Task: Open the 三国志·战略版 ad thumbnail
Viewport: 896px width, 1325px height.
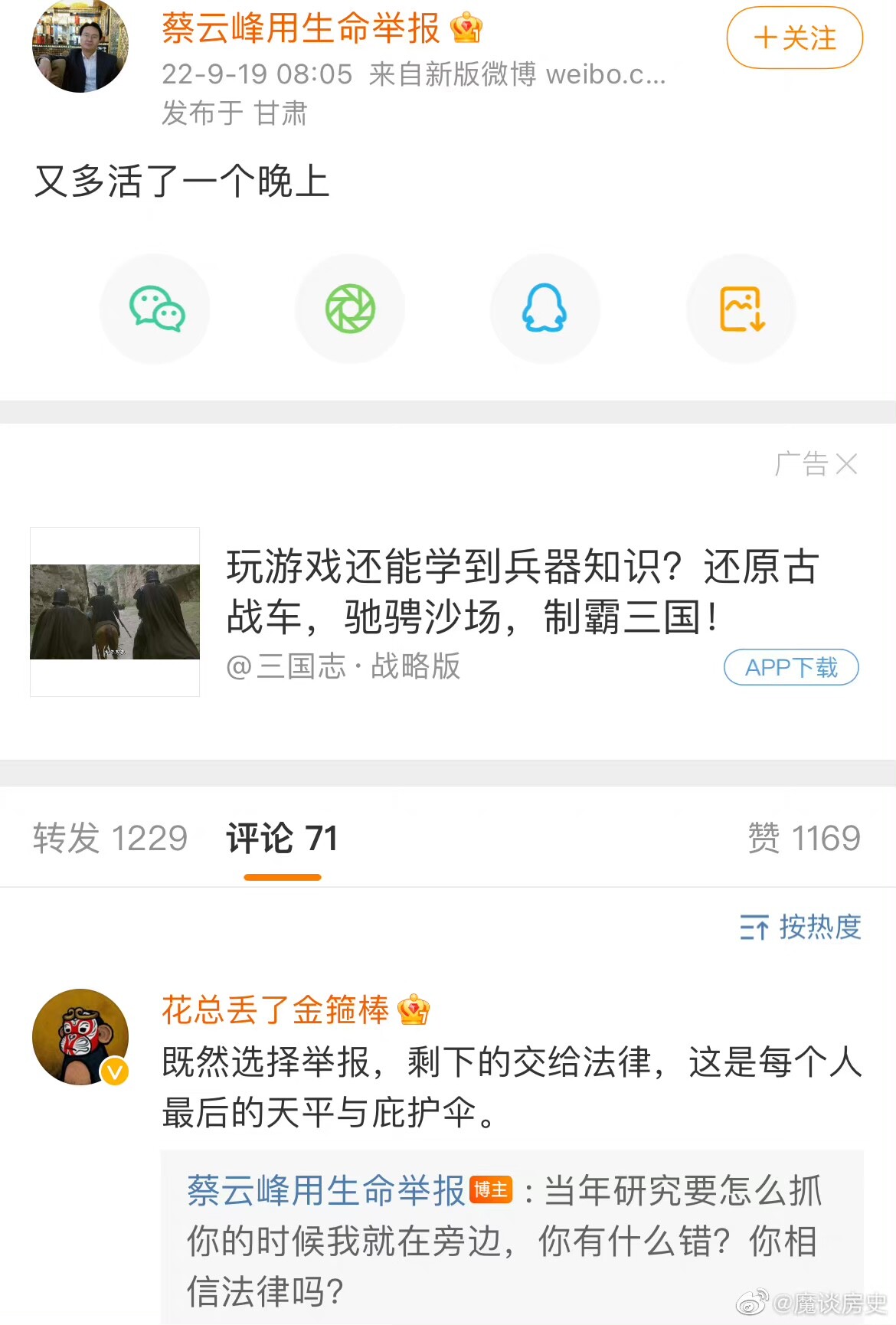Action: tap(115, 612)
